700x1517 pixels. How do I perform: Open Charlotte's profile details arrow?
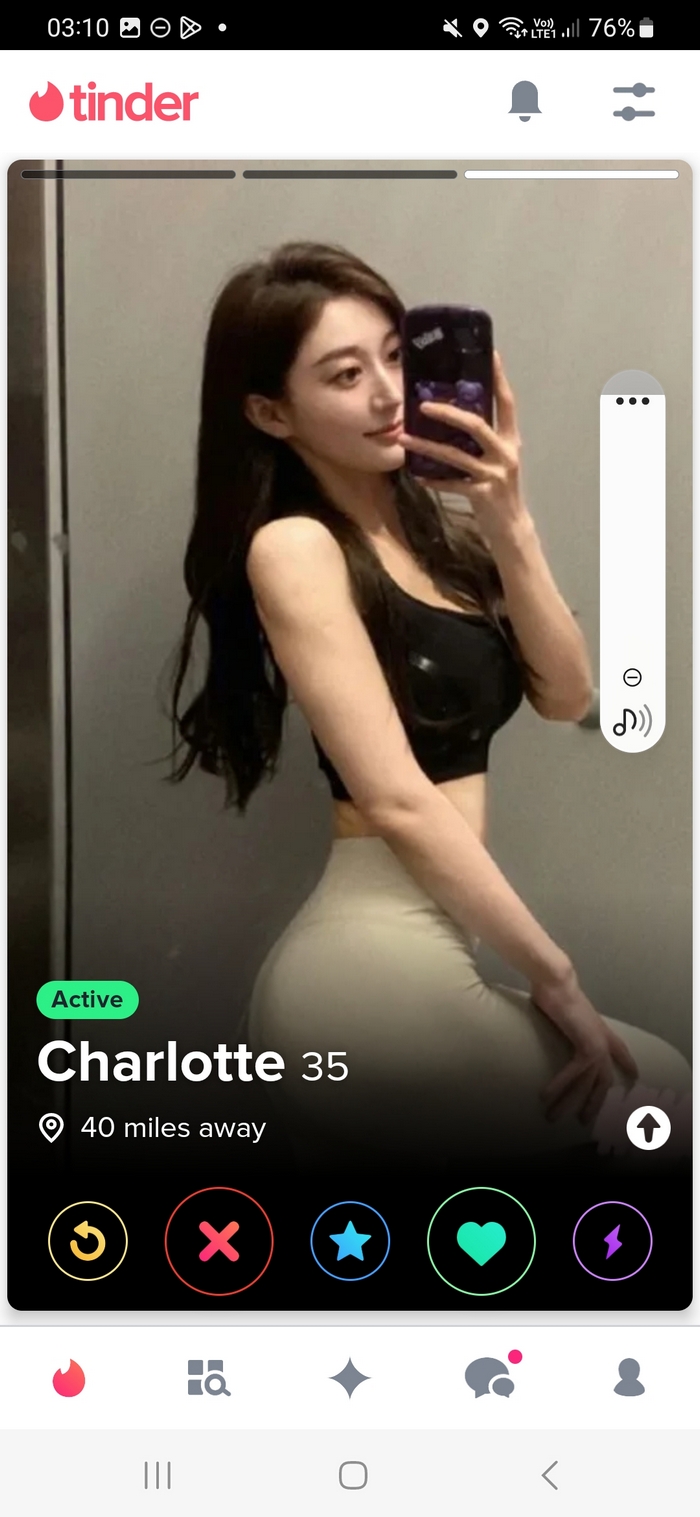[x=648, y=1128]
